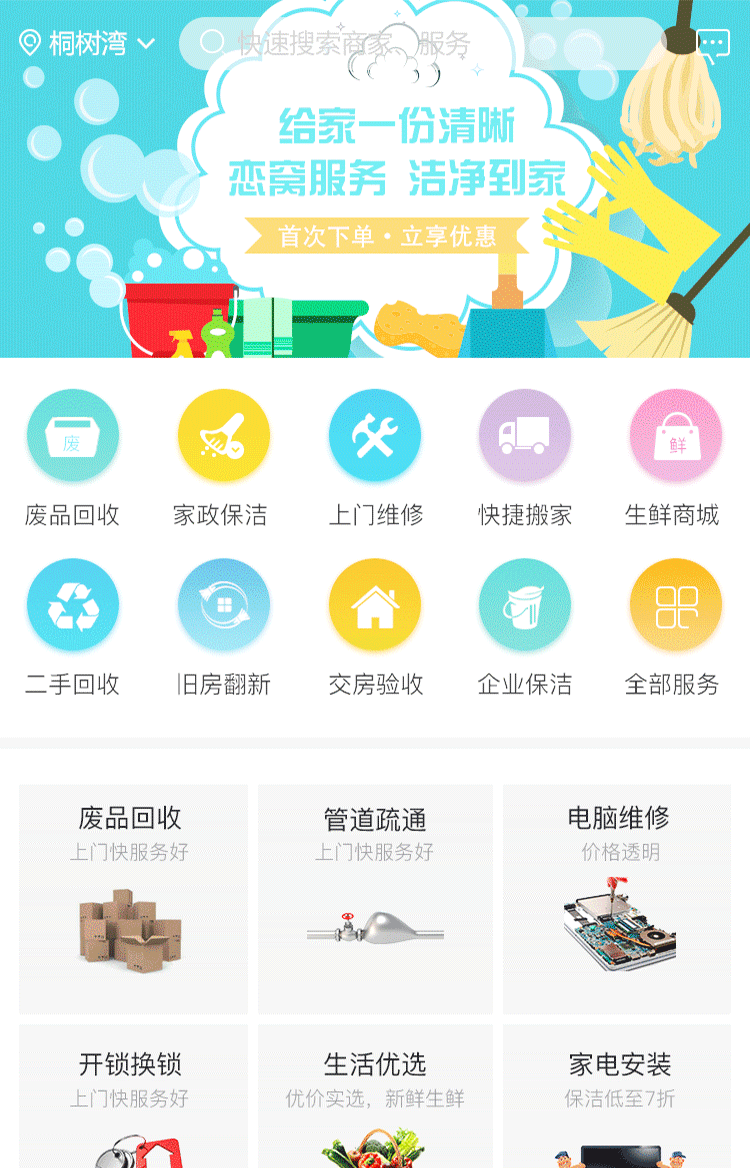750x1168 pixels.
Task: Open 生鲜商城 fresh market
Action: [675, 436]
